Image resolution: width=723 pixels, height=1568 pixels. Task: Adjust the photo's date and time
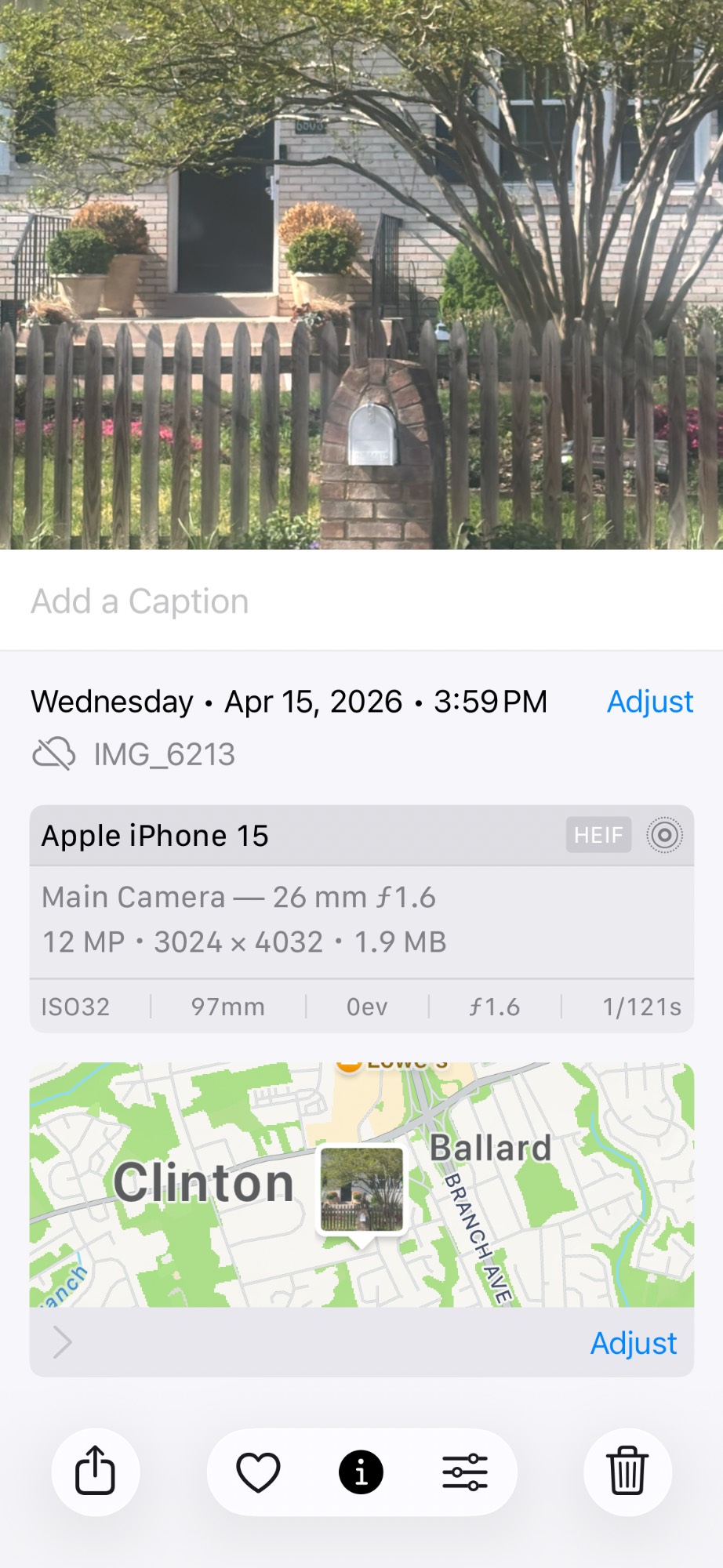[649, 702]
